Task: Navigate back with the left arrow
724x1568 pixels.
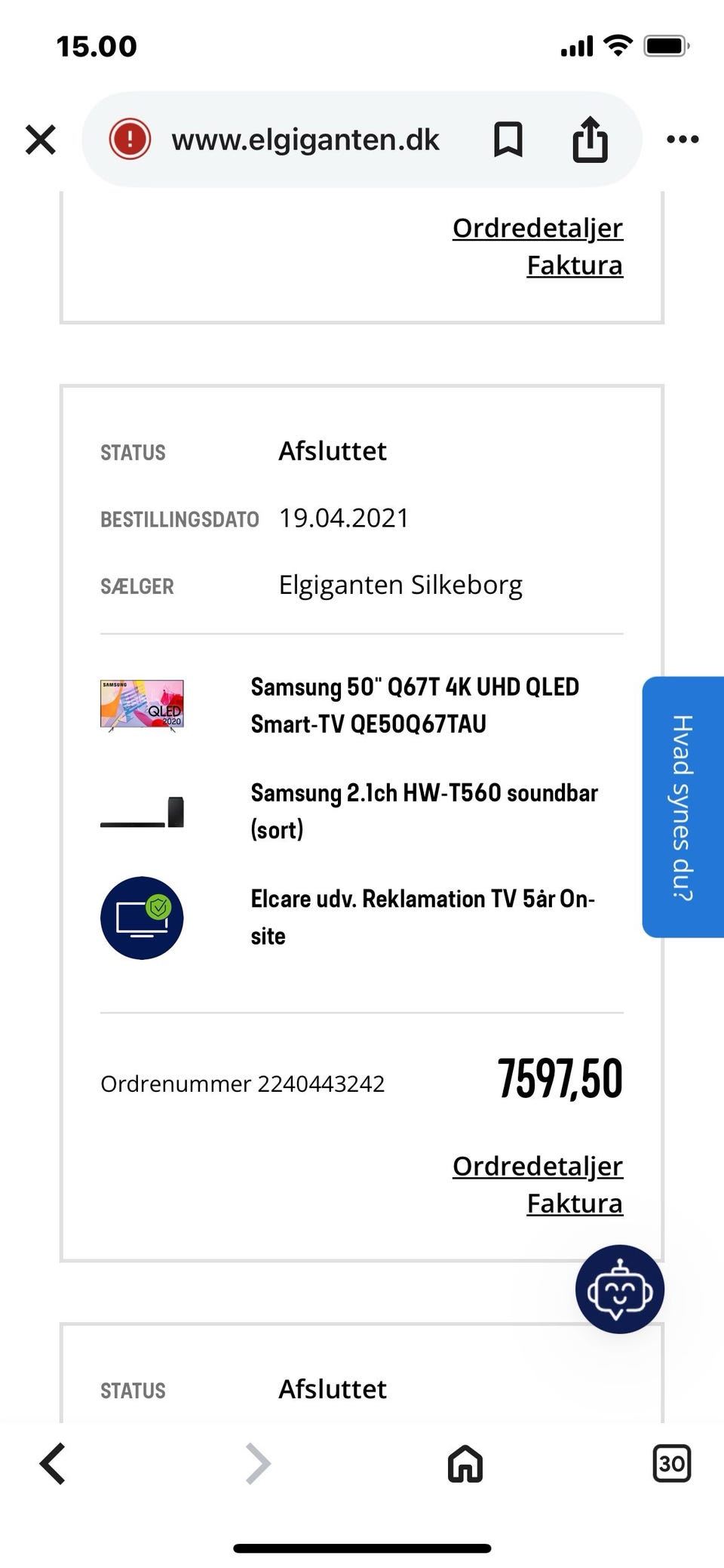Action: tap(51, 1464)
